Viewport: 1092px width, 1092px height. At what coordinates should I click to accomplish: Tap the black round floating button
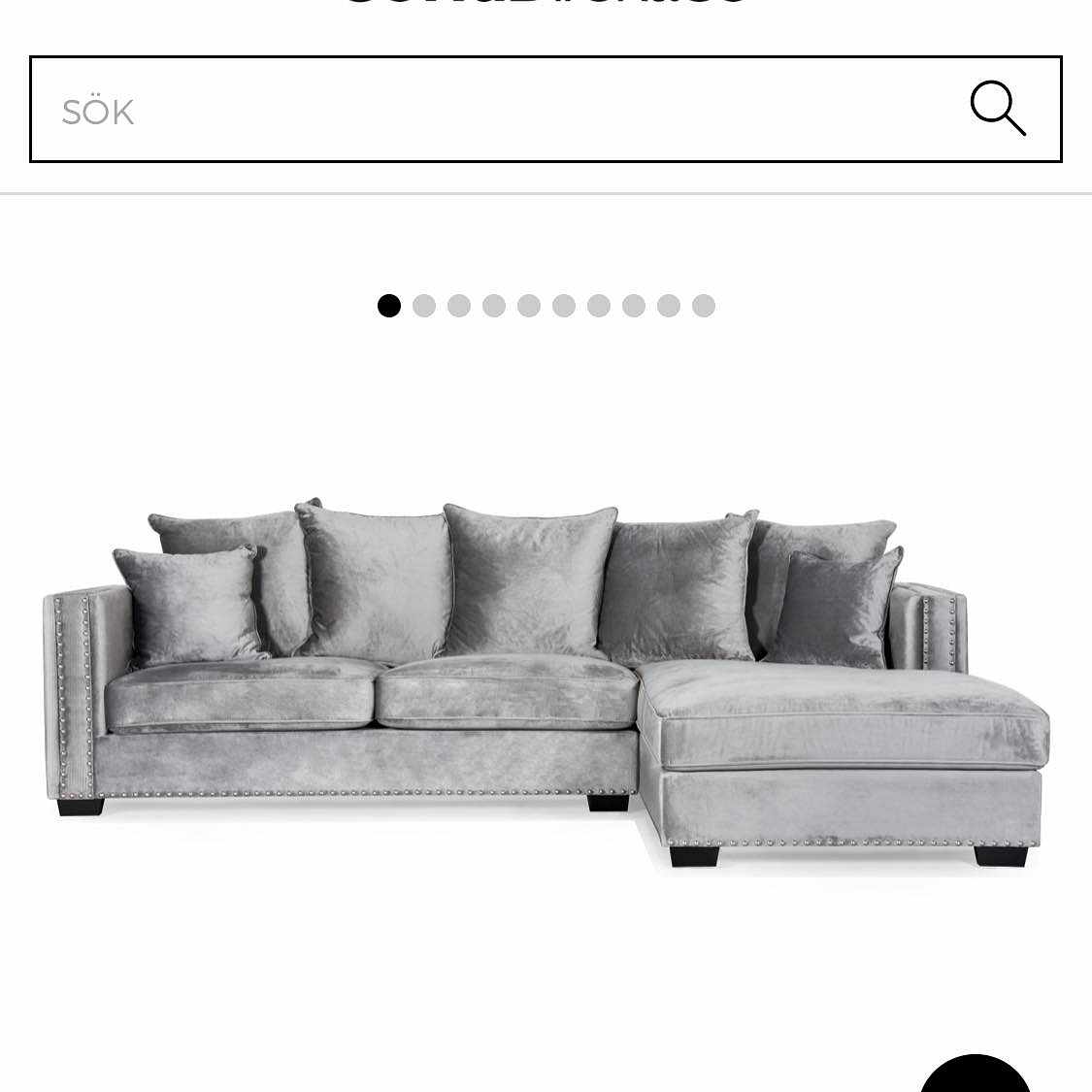click(975, 1077)
